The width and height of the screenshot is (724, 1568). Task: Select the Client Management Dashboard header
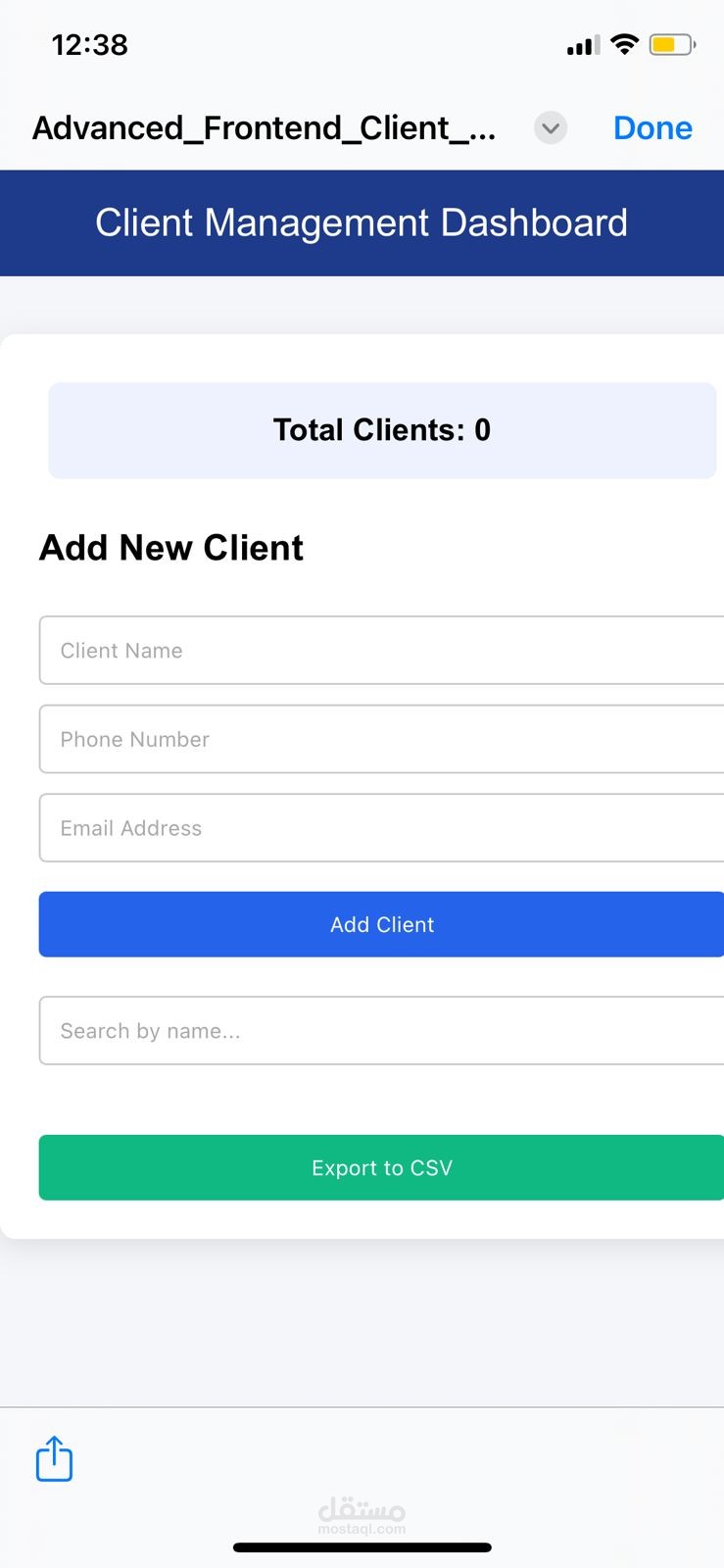(362, 222)
